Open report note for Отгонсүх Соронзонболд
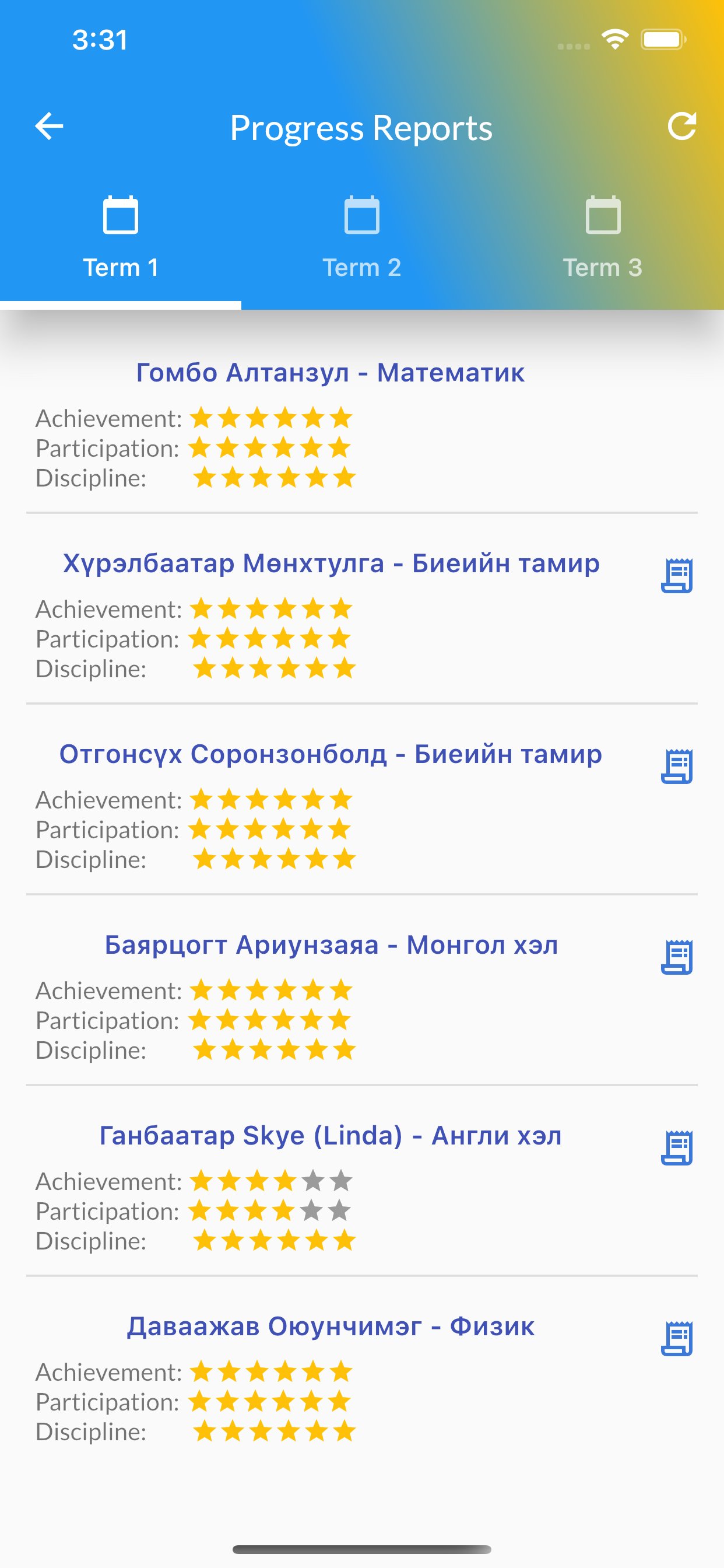The width and height of the screenshot is (724, 1568). (677, 766)
